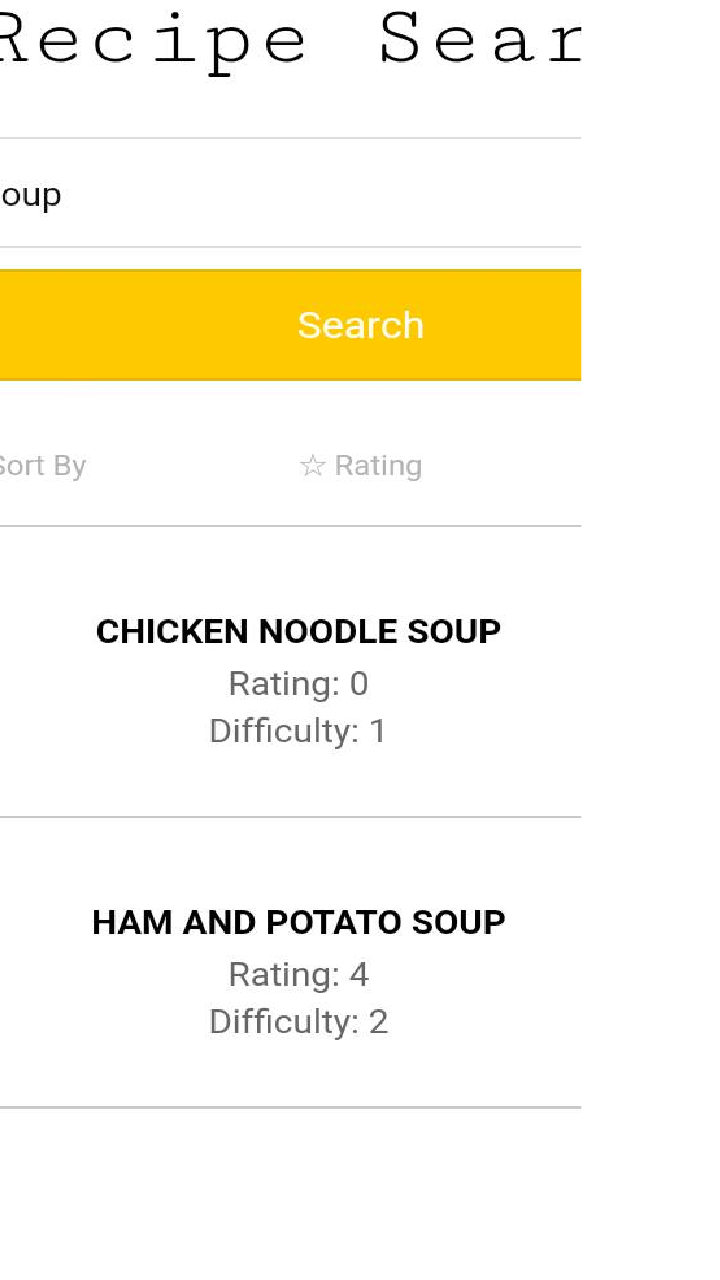Choose a sort criterion under Sort By
Viewport: 720px width, 1280px height.
[40, 464]
